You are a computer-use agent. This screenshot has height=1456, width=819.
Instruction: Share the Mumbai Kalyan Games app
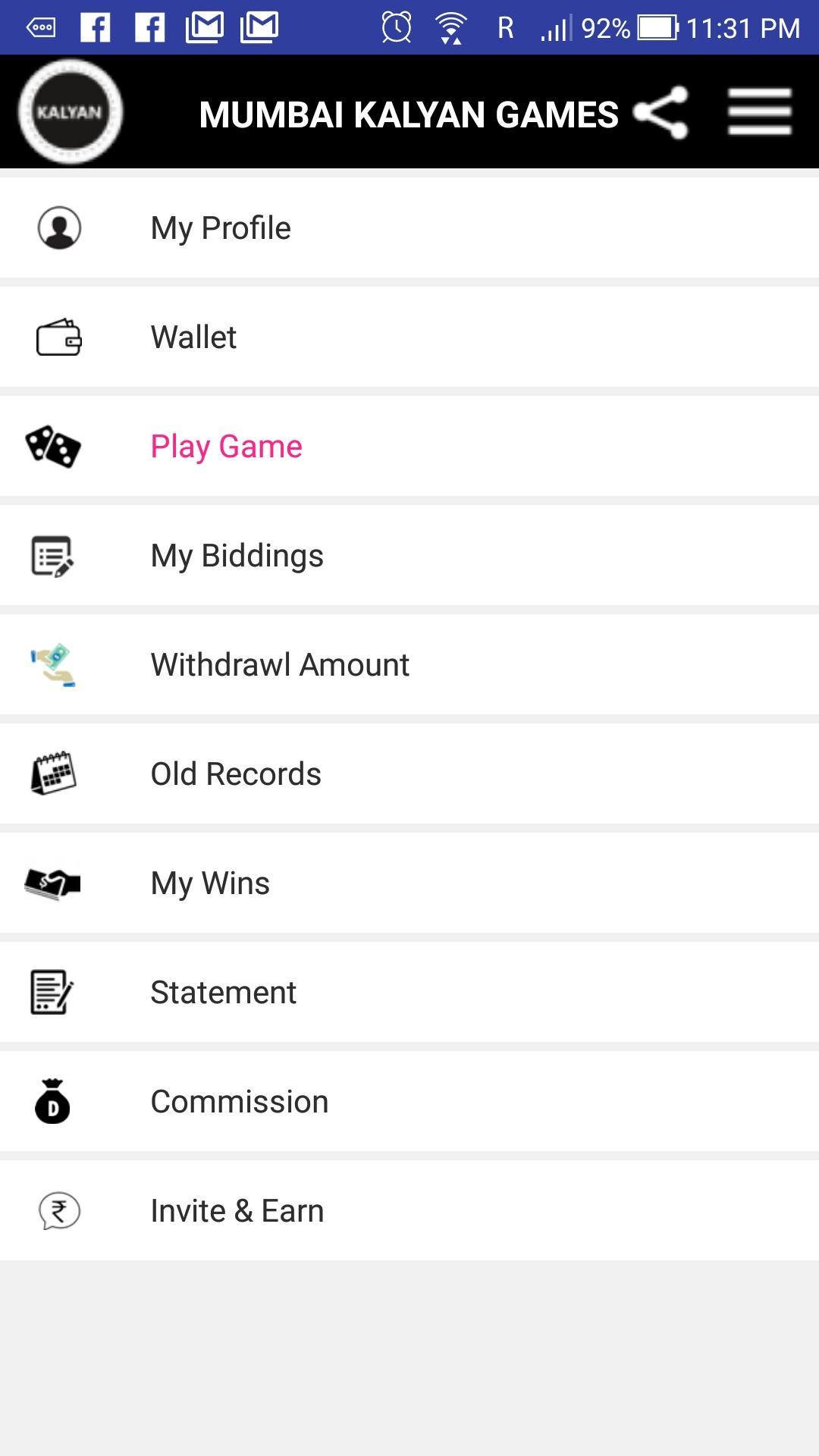click(x=661, y=112)
